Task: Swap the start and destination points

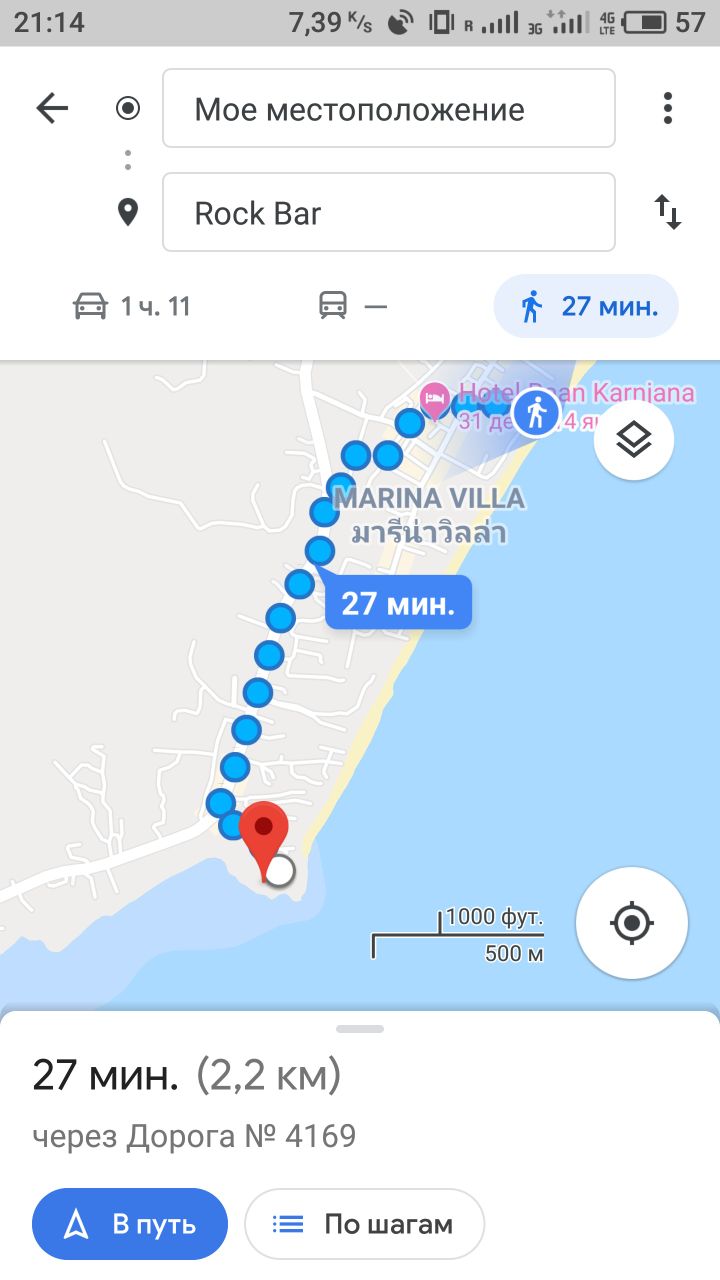Action: [x=667, y=212]
